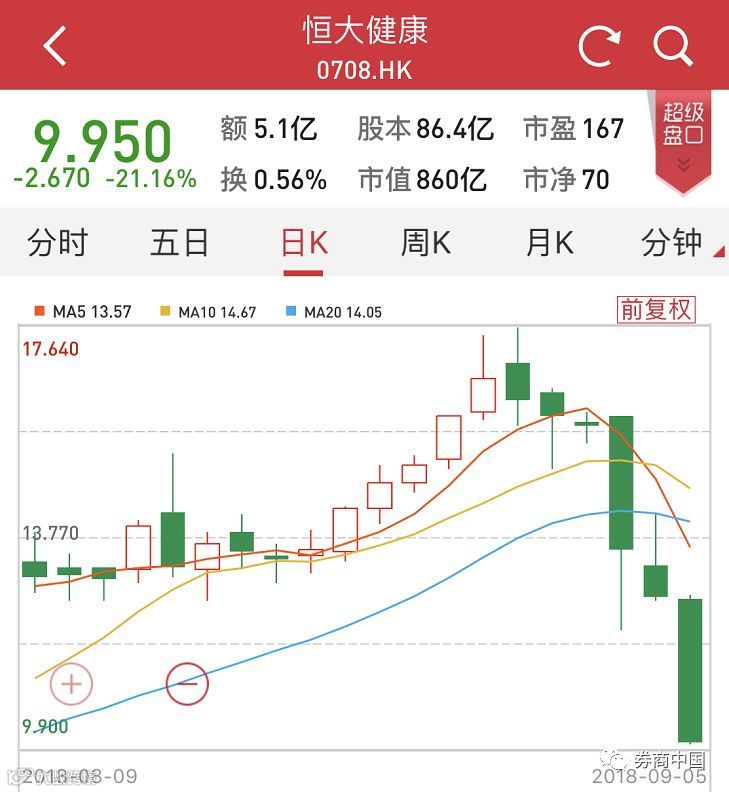Select the 日K chart tab
This screenshot has height=792, width=729.
(304, 243)
